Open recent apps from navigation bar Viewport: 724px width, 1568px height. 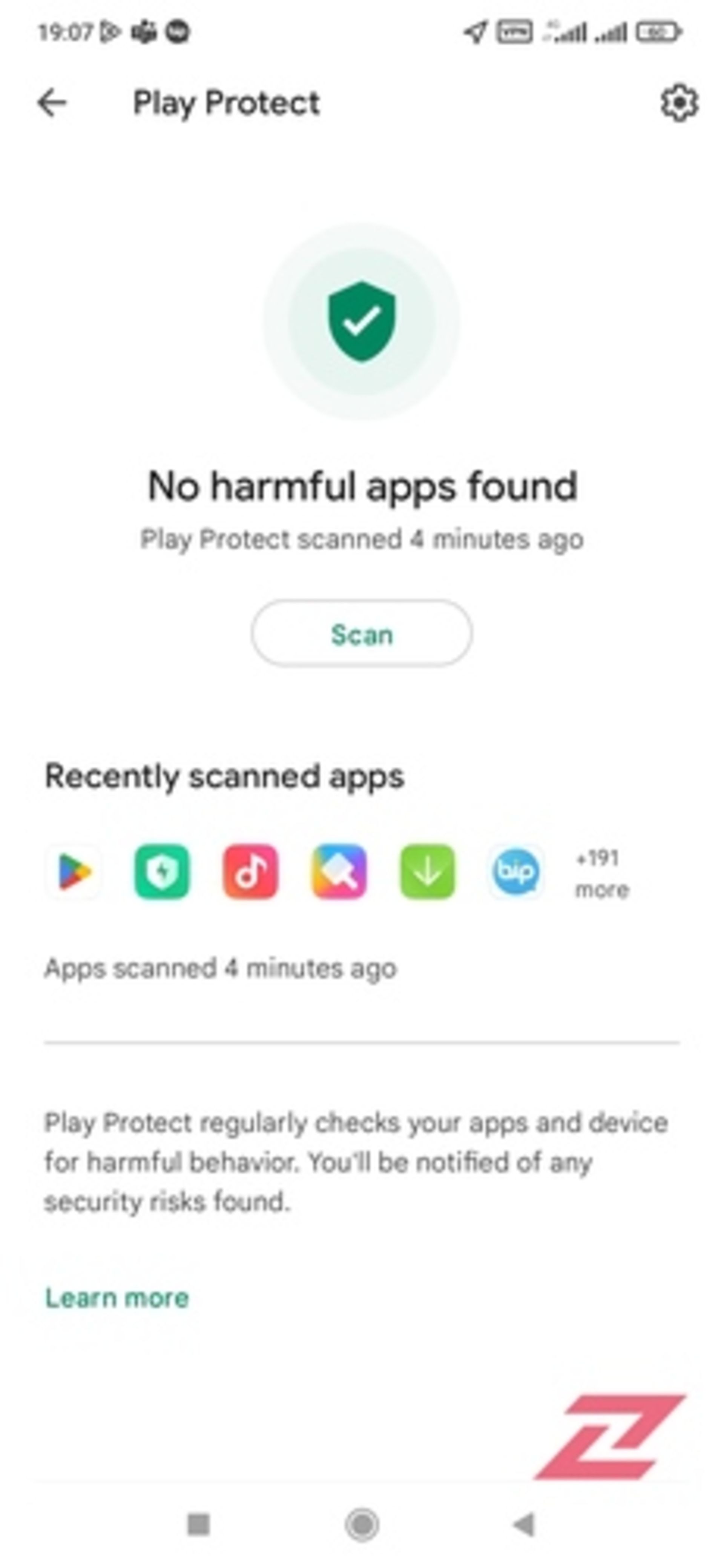click(198, 1524)
